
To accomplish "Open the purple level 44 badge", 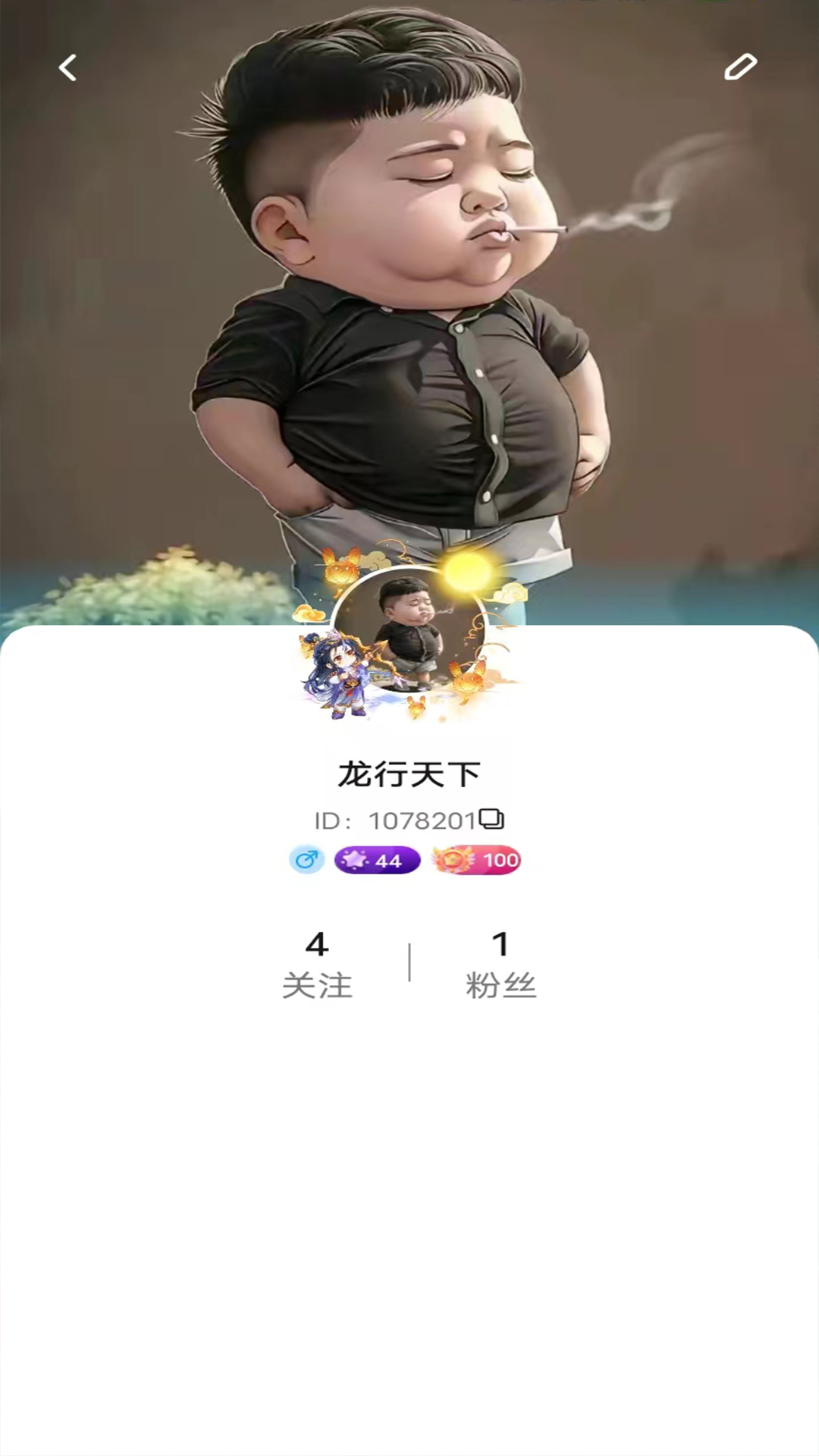I will 378,860.
